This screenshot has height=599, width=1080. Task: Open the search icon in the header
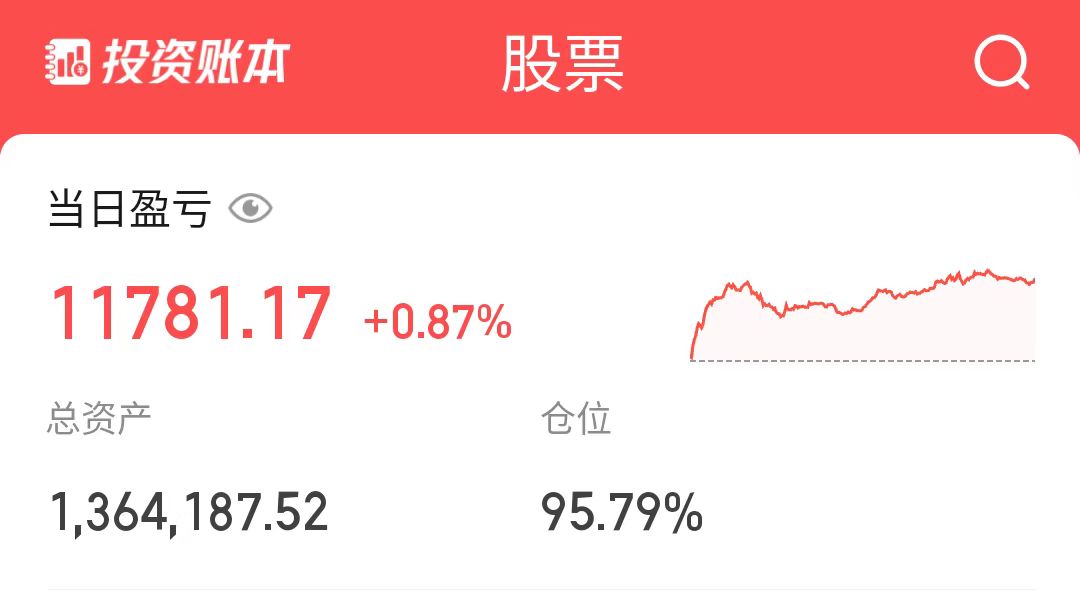[1001, 64]
